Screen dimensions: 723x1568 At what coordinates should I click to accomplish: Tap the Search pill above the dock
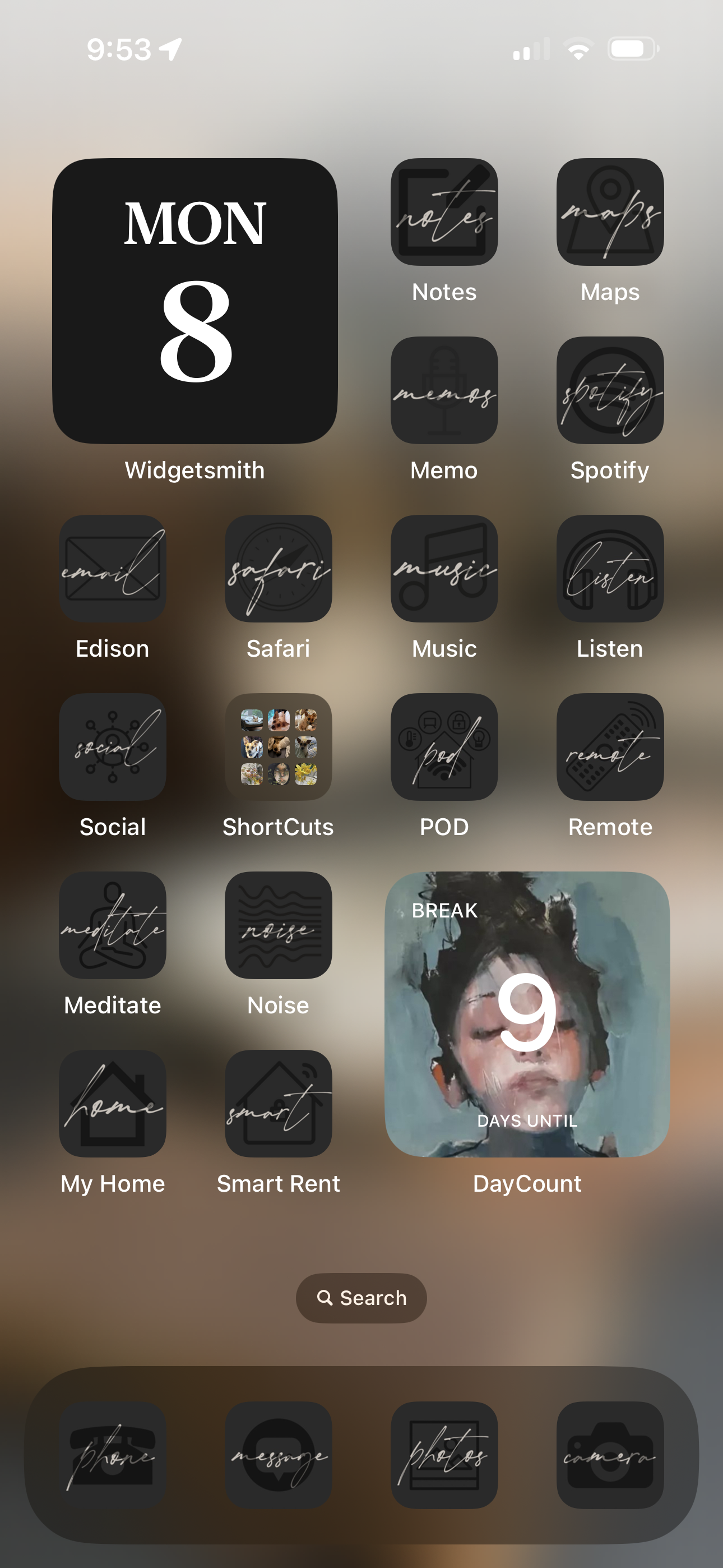[x=361, y=1298]
